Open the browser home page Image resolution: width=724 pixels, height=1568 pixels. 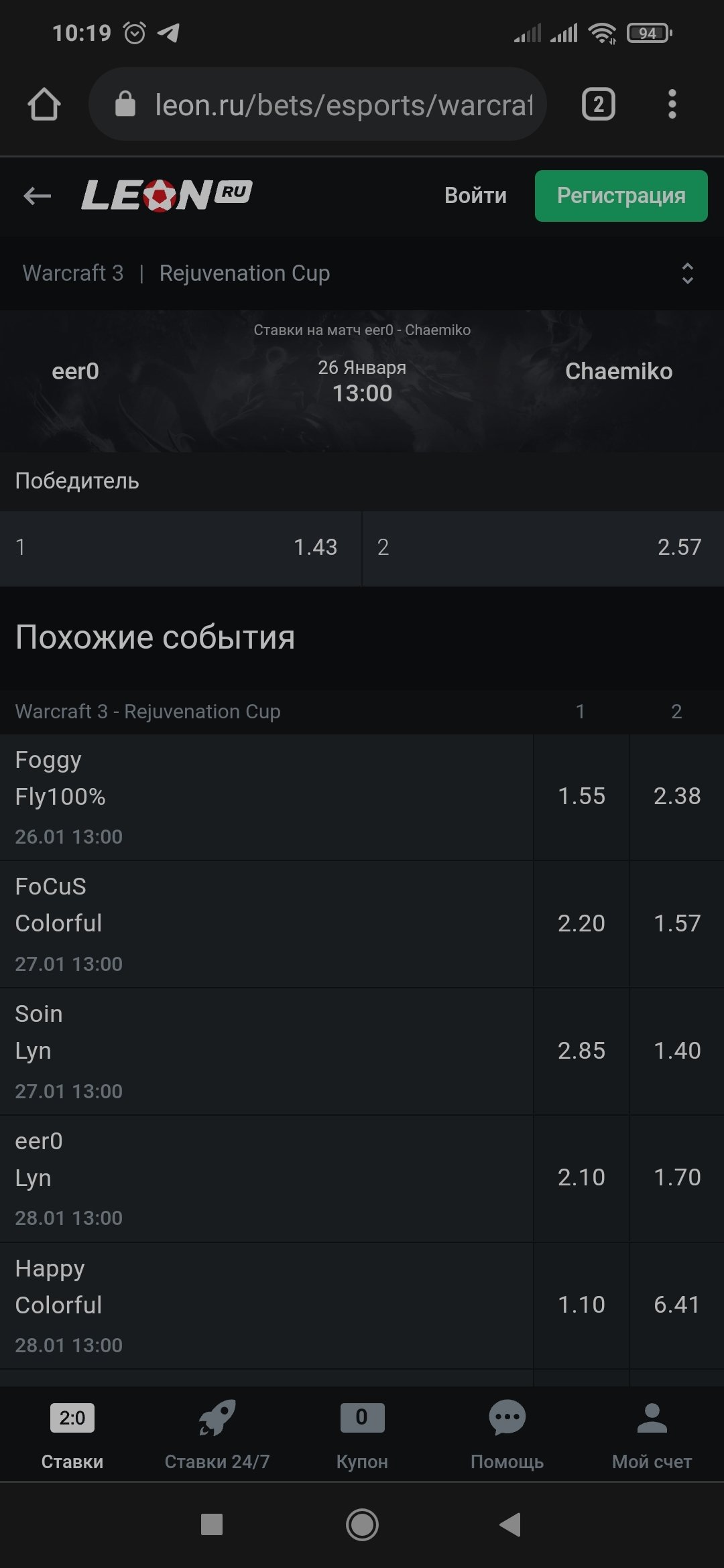pos(44,105)
